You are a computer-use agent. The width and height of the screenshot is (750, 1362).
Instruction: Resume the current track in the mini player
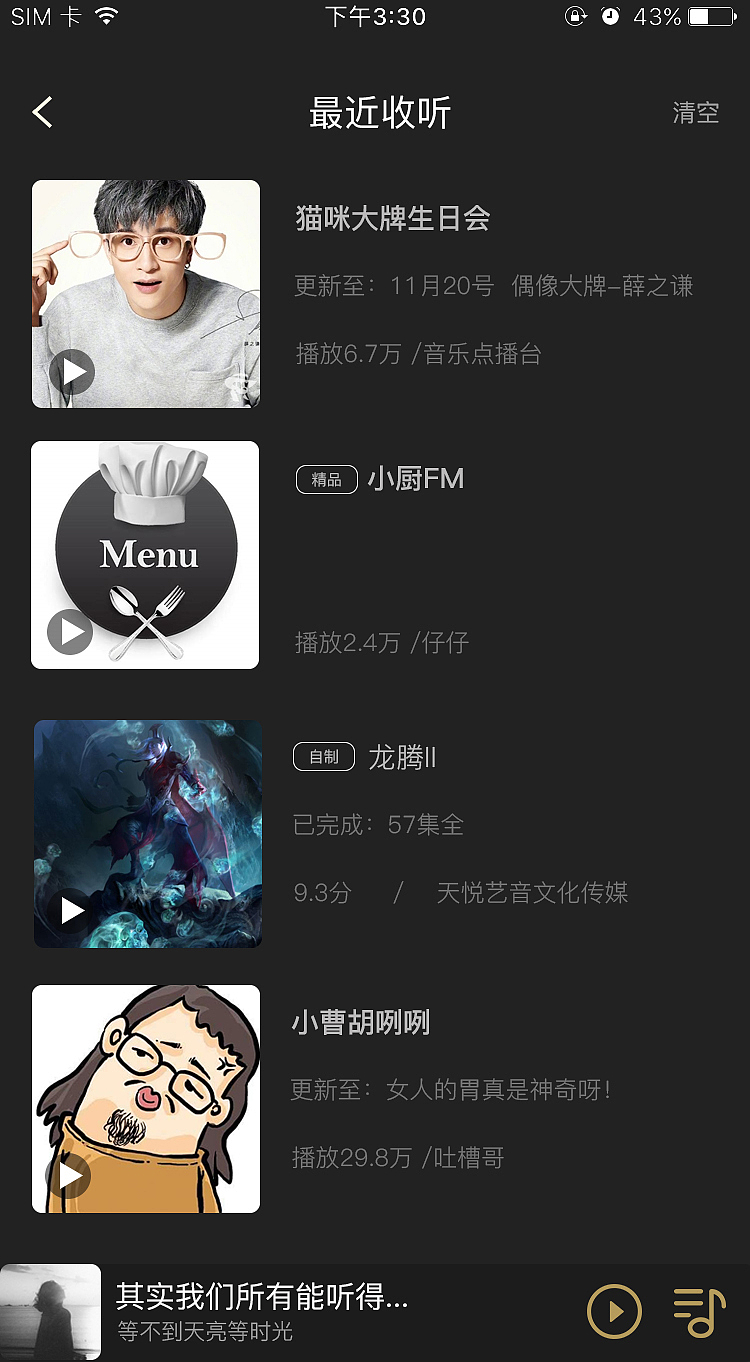[x=615, y=1310]
